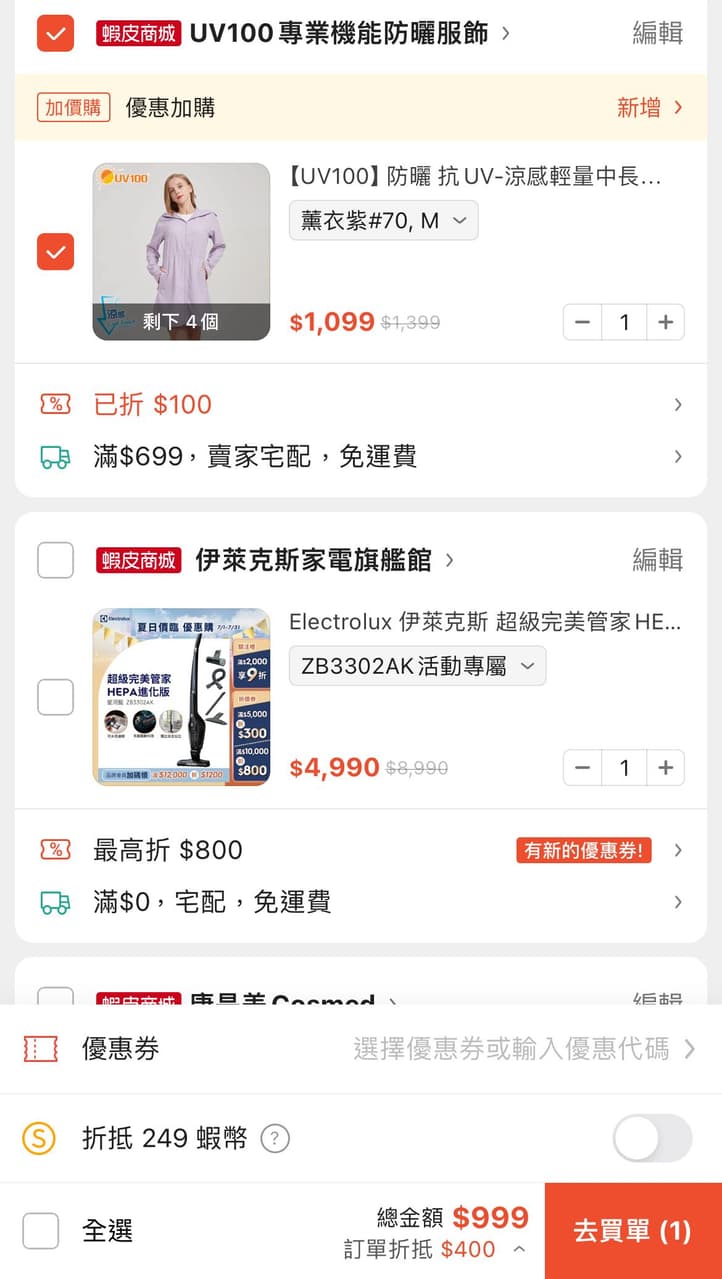Click the 加價購 badge on the promo bar
The height and width of the screenshot is (1279, 722).
click(x=71, y=107)
